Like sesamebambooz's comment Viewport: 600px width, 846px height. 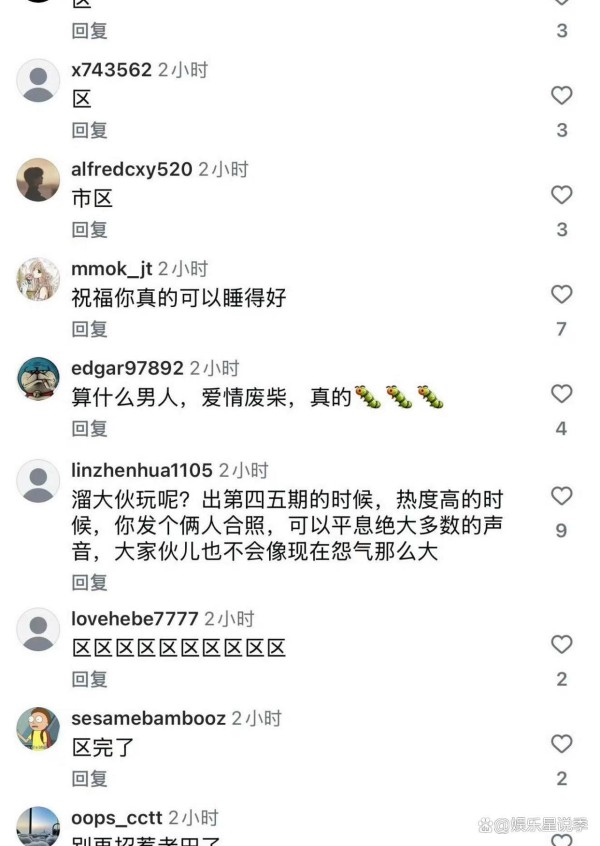click(x=562, y=744)
